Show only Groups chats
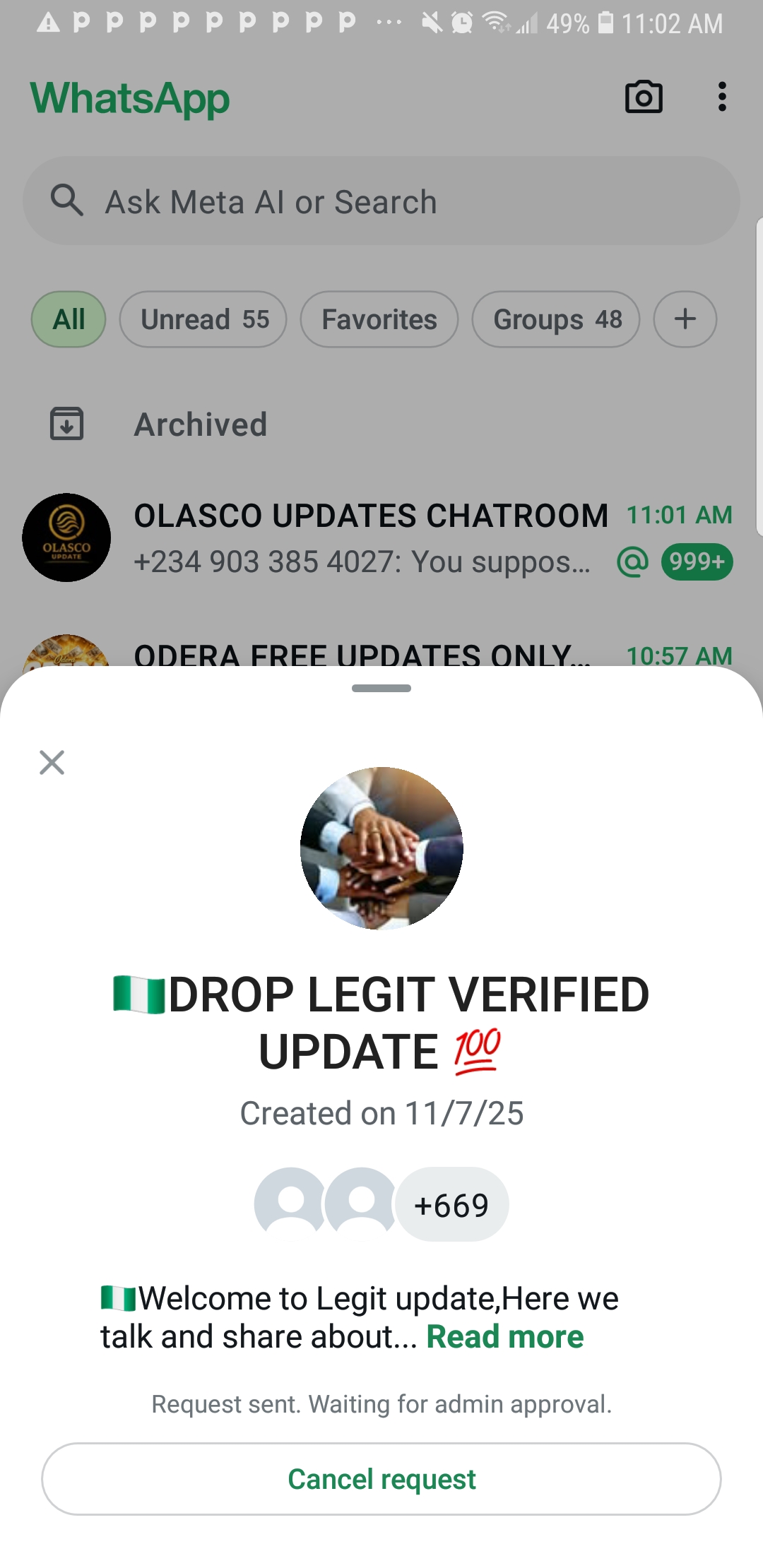Image resolution: width=763 pixels, height=1568 pixels. tap(556, 319)
